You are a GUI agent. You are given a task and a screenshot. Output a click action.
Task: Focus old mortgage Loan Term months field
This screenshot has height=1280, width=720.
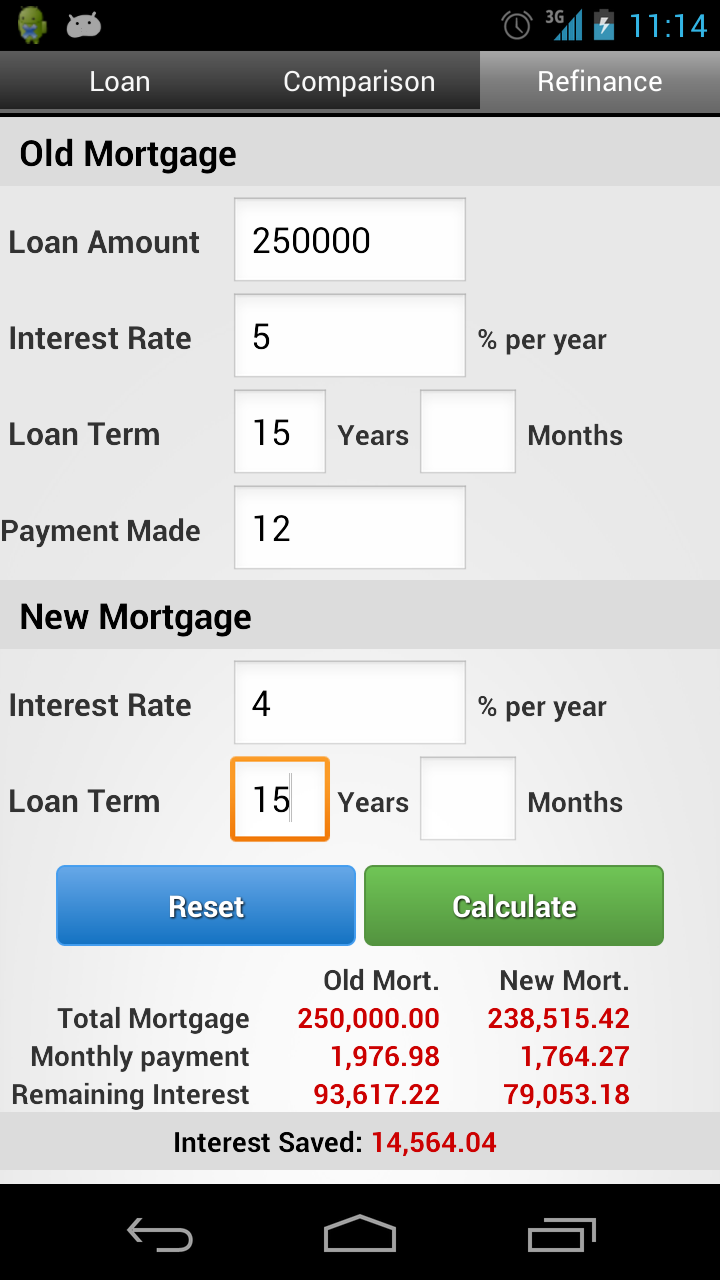[468, 432]
